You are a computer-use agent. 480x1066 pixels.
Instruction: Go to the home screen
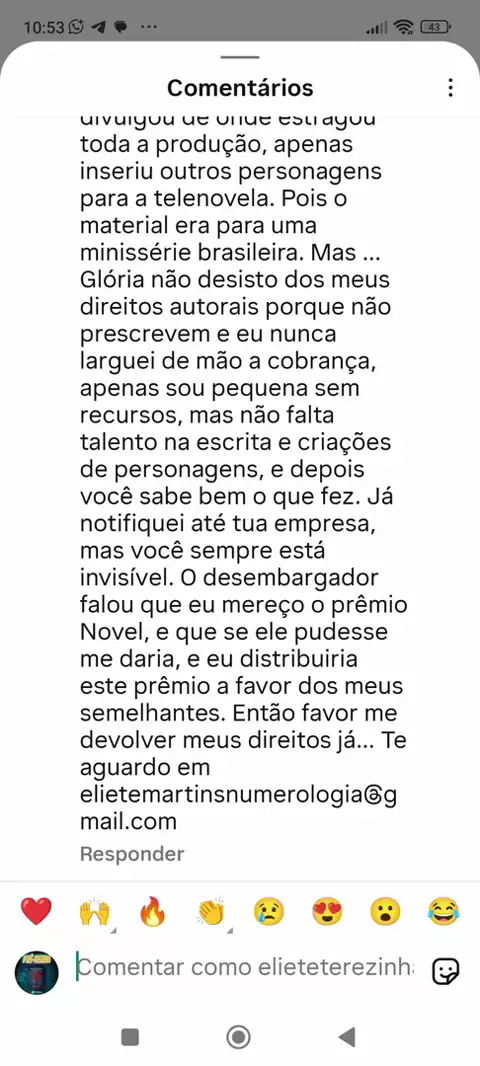tap(239, 1037)
